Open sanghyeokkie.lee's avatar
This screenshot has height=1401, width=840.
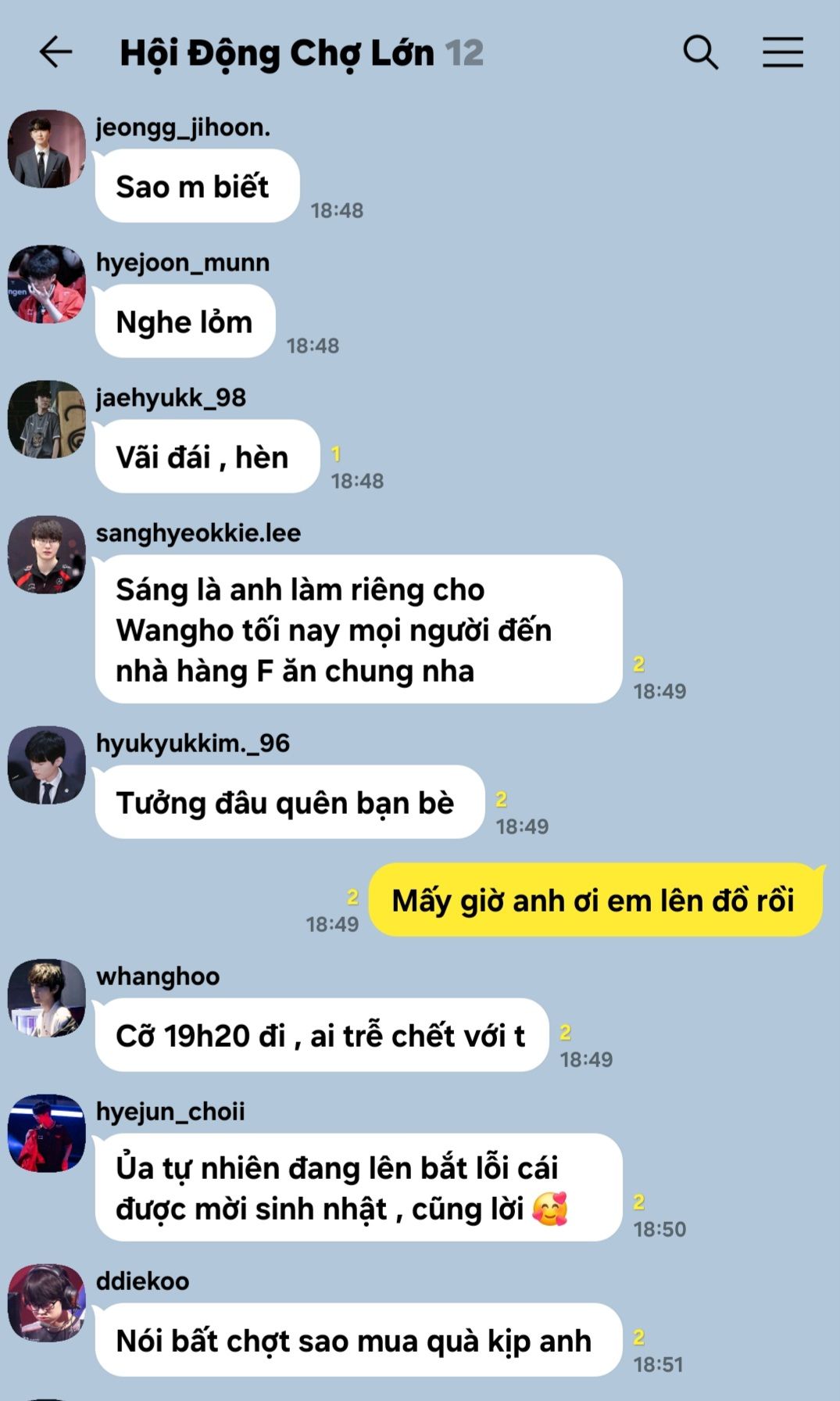(47, 554)
